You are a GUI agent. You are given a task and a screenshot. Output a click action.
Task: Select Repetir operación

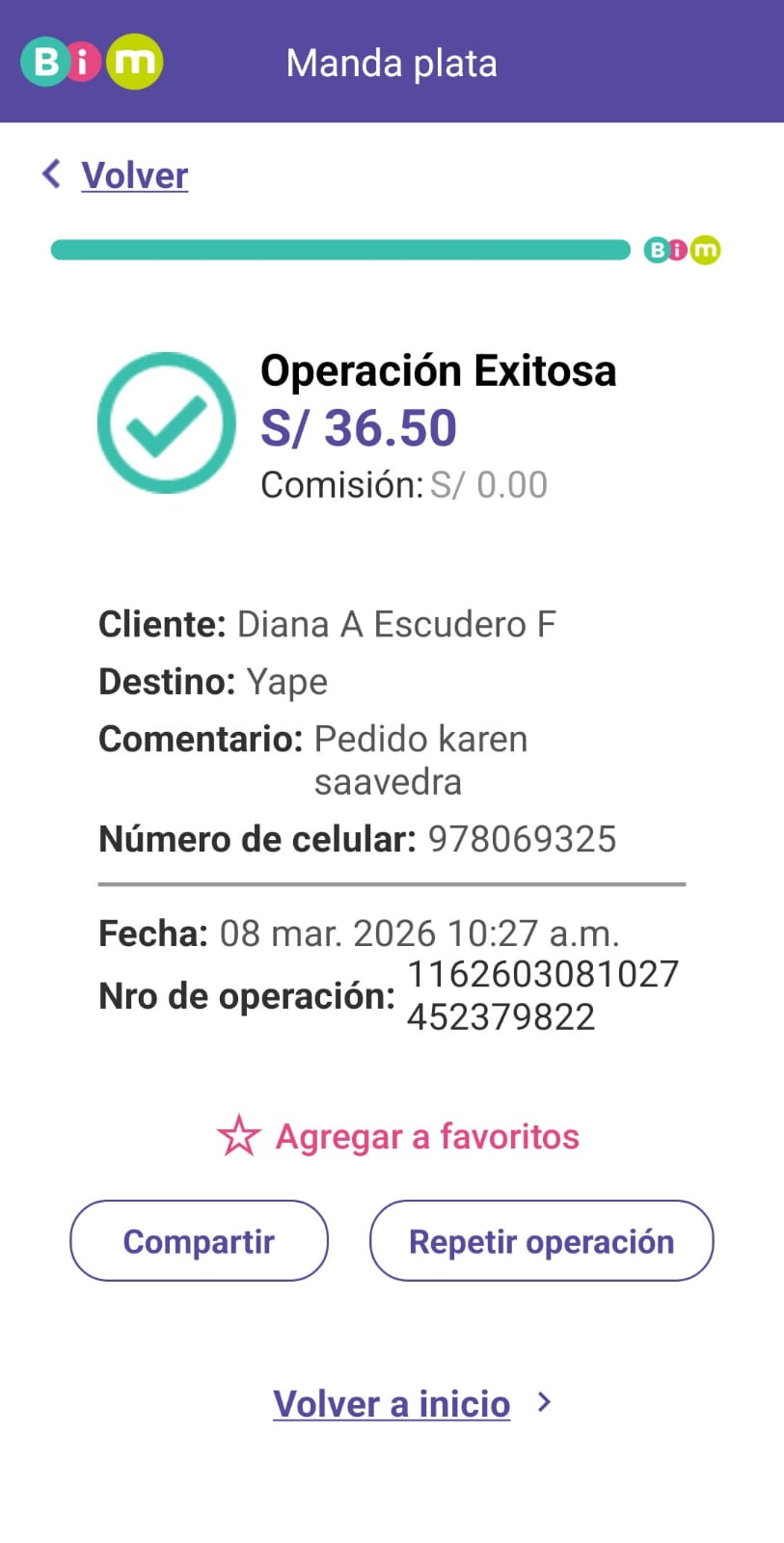(x=541, y=1241)
